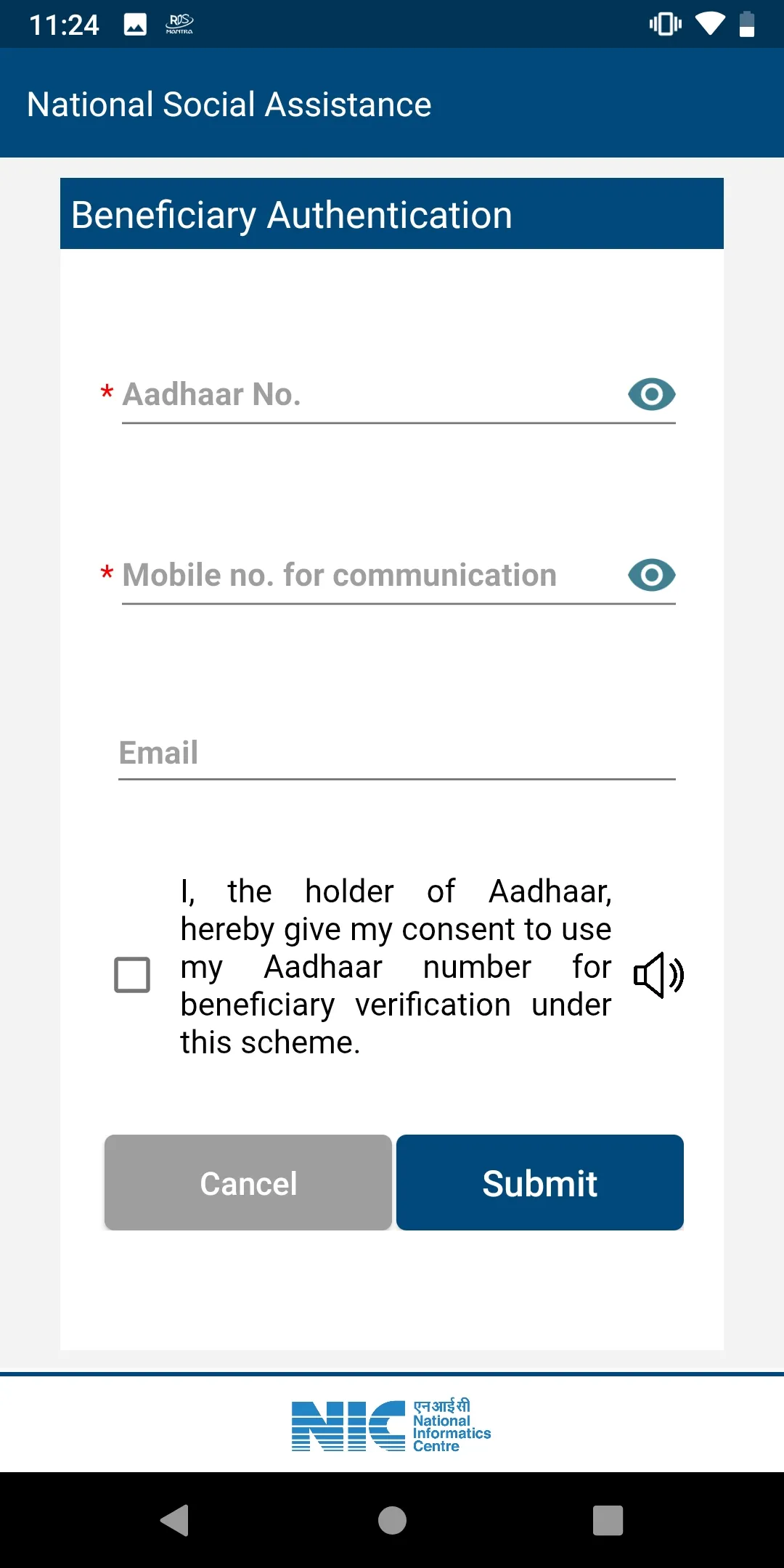The width and height of the screenshot is (784, 1568).
Task: Play the consent text audio
Action: [x=658, y=975]
